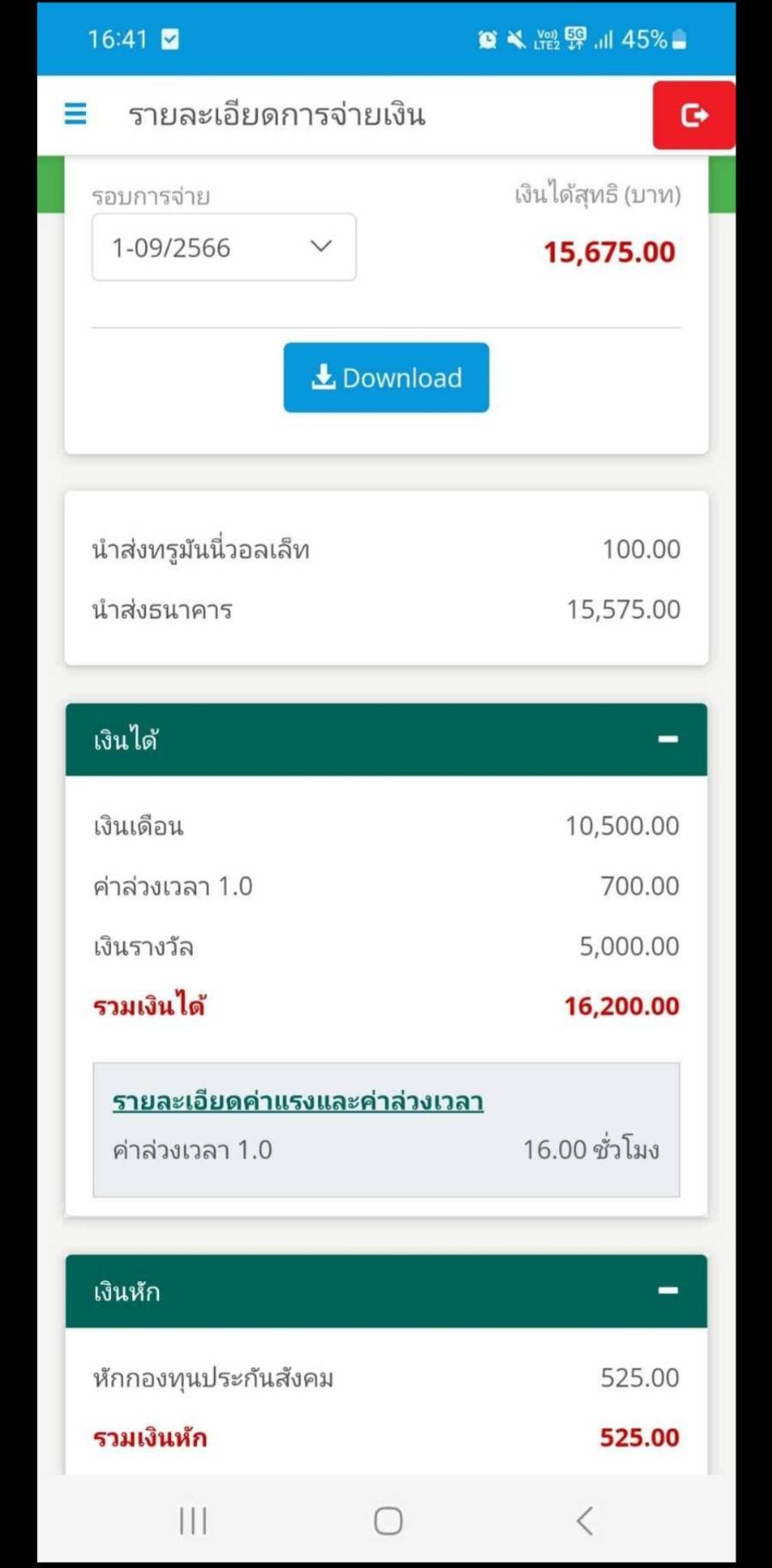Open the hamburger drawer menu
Screen dimensions: 772x1568
pyautogui.click(x=76, y=114)
